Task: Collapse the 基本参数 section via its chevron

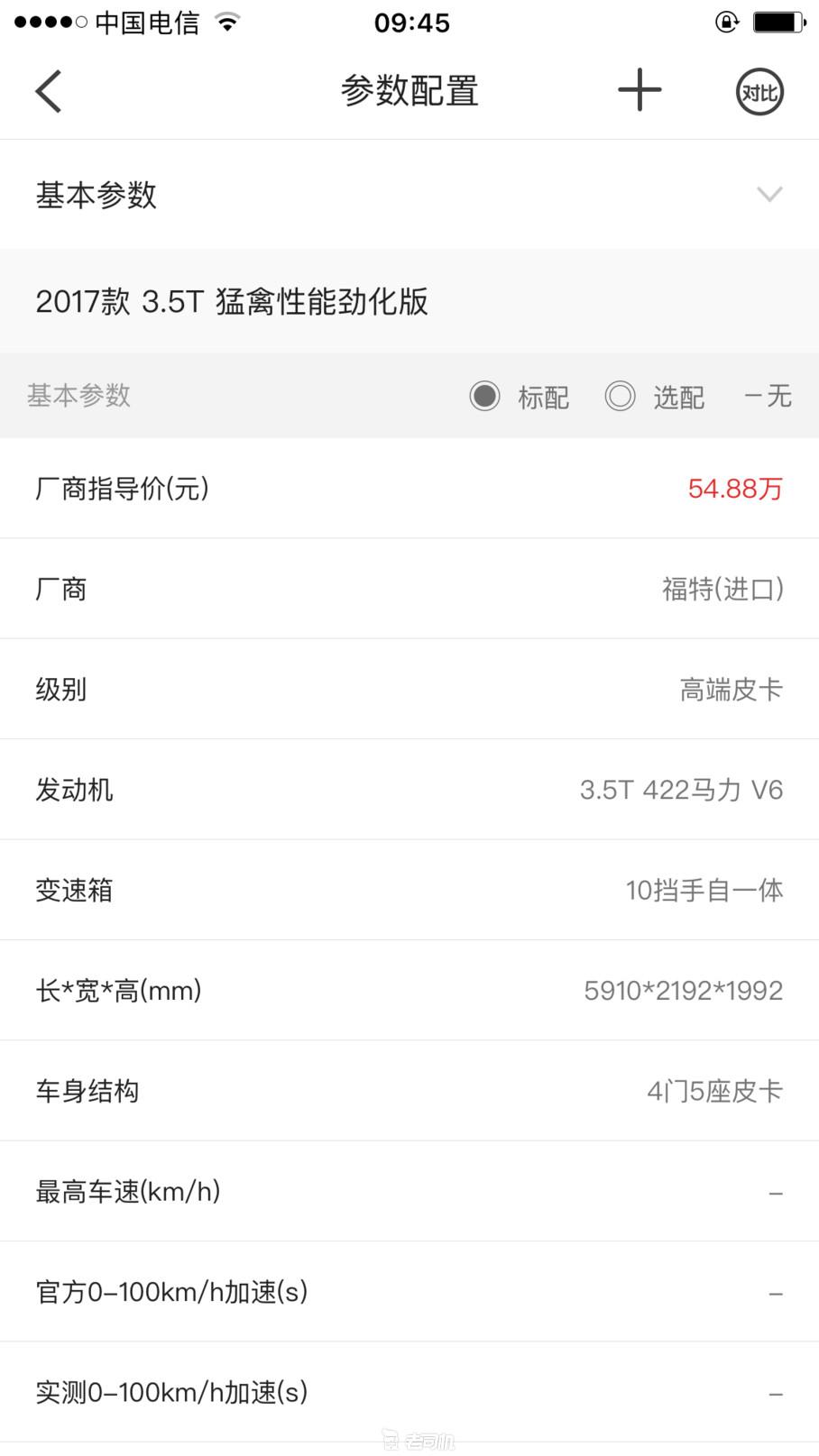Action: [x=769, y=195]
